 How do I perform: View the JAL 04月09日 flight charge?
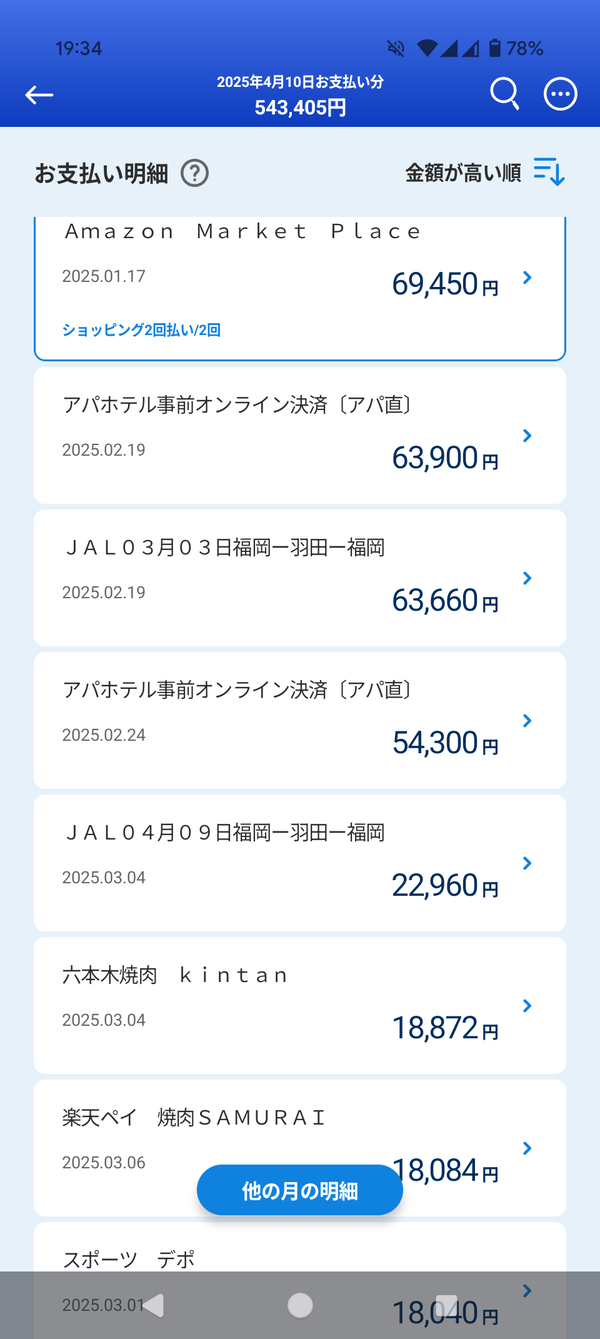(x=300, y=863)
